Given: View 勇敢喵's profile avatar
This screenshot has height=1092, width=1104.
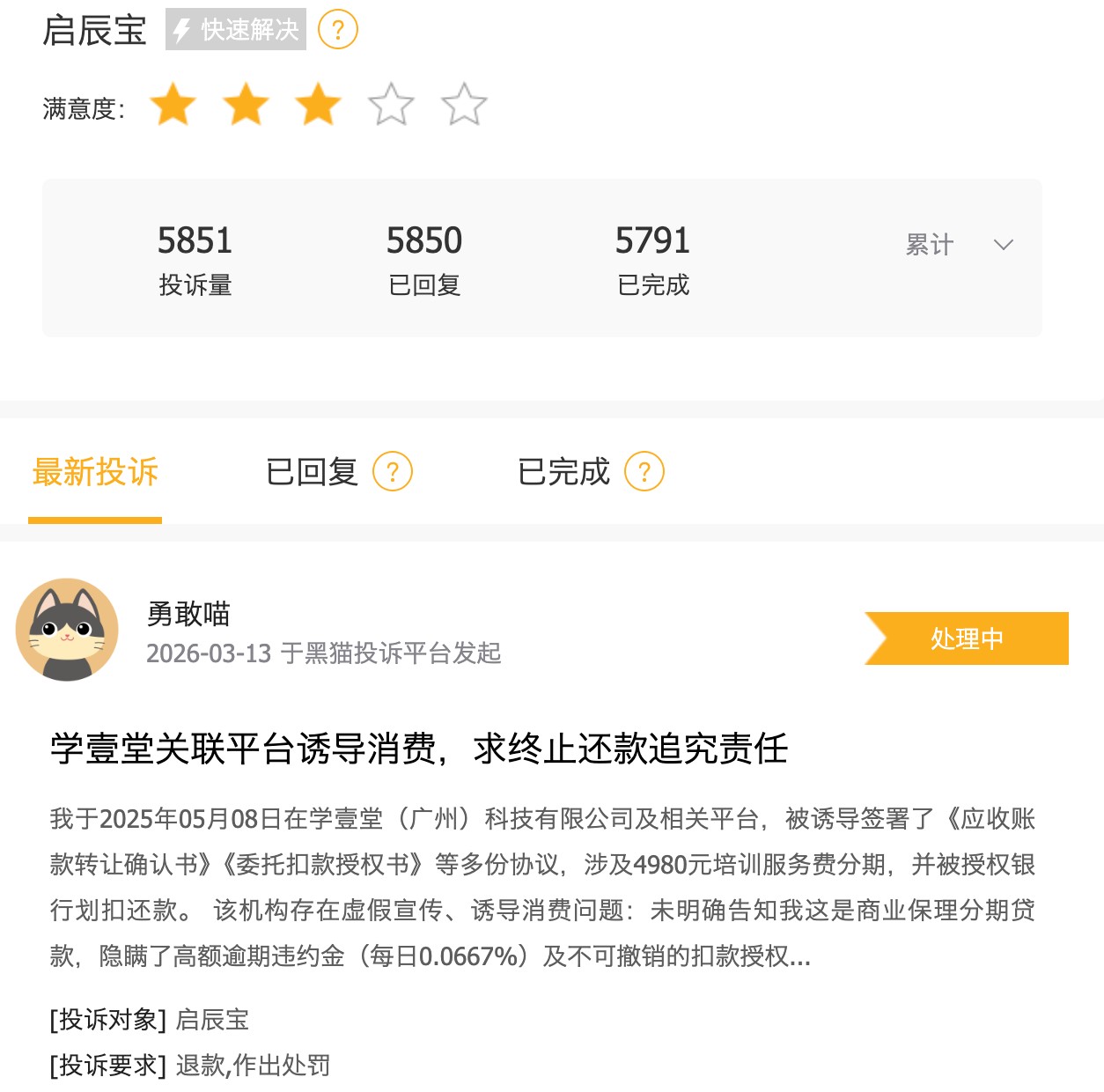Looking at the screenshot, I should [67, 631].
